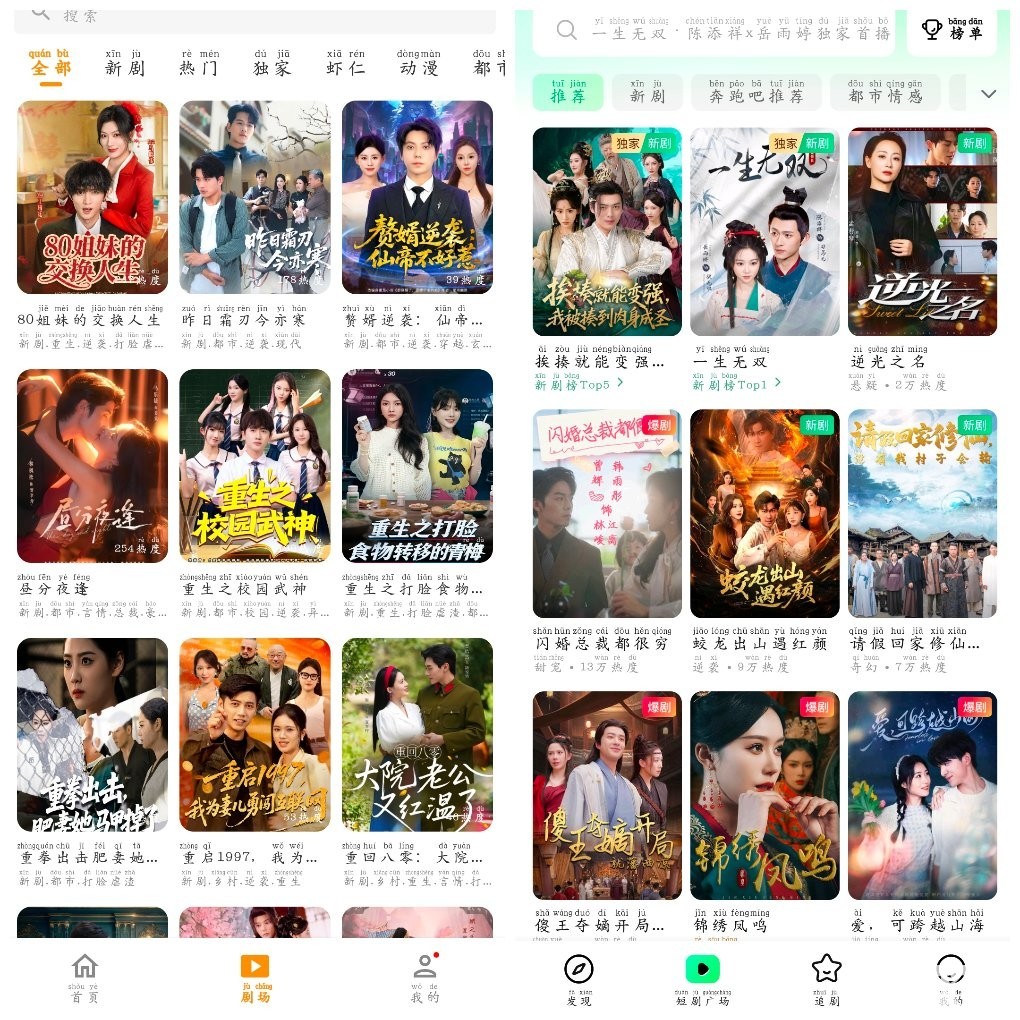Open the 我的 tab with the red dot
This screenshot has width=1020, height=1020.
click(425, 977)
